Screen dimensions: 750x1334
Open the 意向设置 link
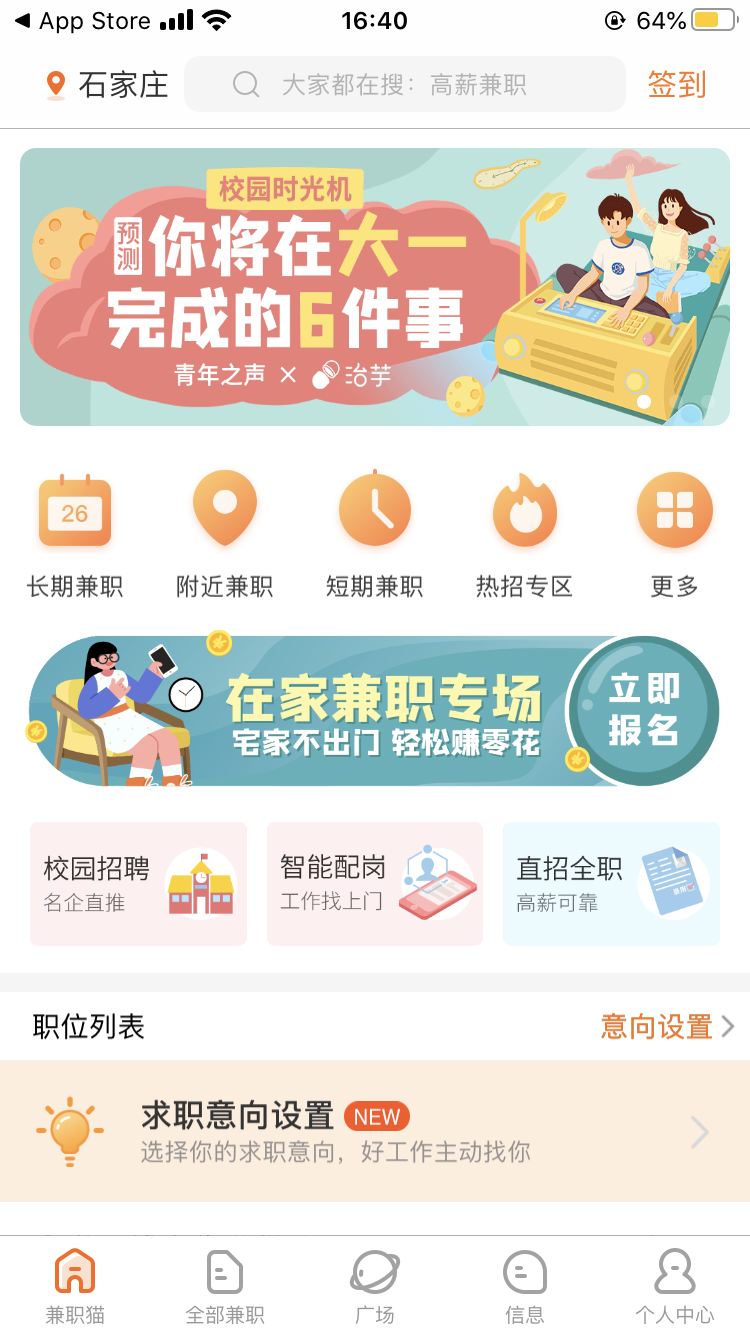(x=666, y=1026)
